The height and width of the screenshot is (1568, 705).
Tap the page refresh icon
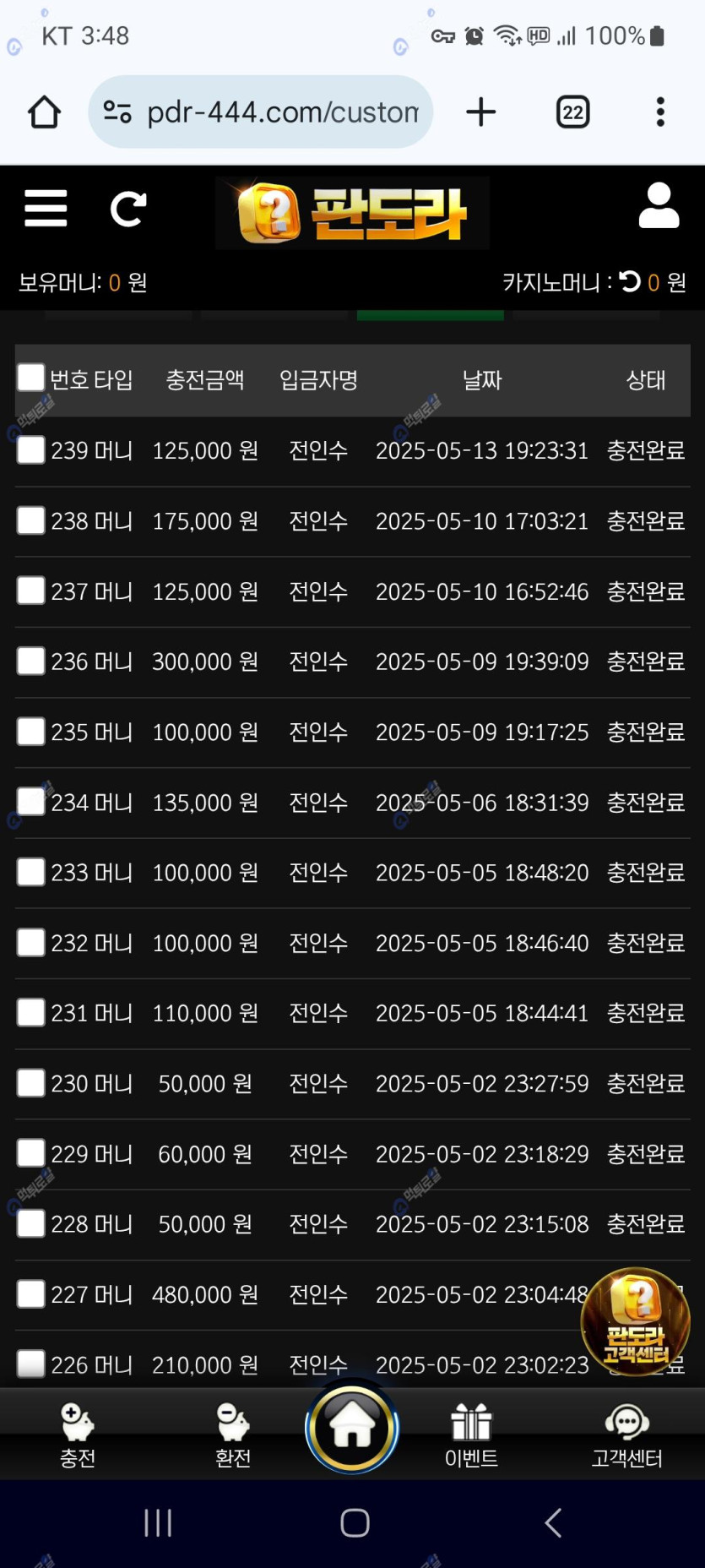pyautogui.click(x=128, y=209)
